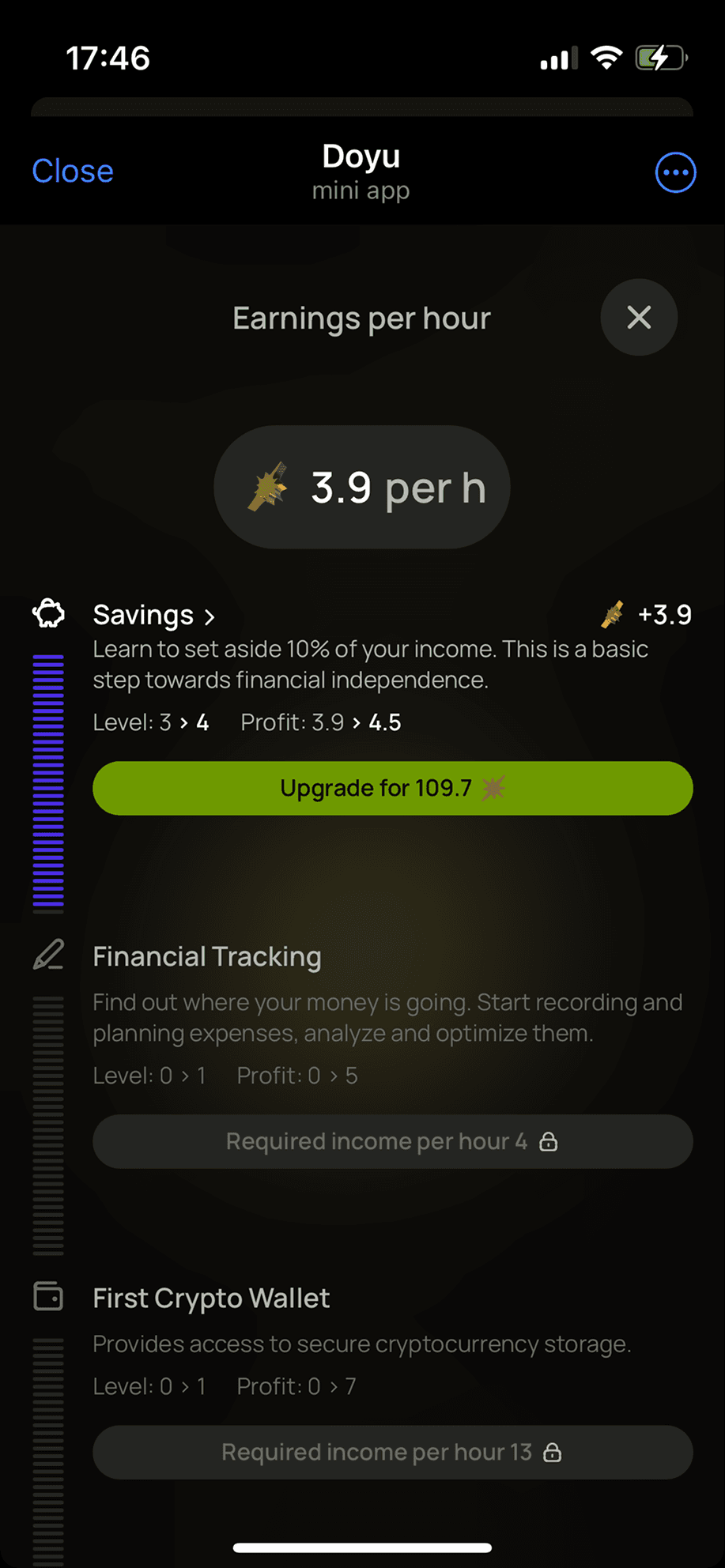Viewport: 725px width, 1568px height.
Task: Close the Doyu mini app
Action: pyautogui.click(x=73, y=171)
